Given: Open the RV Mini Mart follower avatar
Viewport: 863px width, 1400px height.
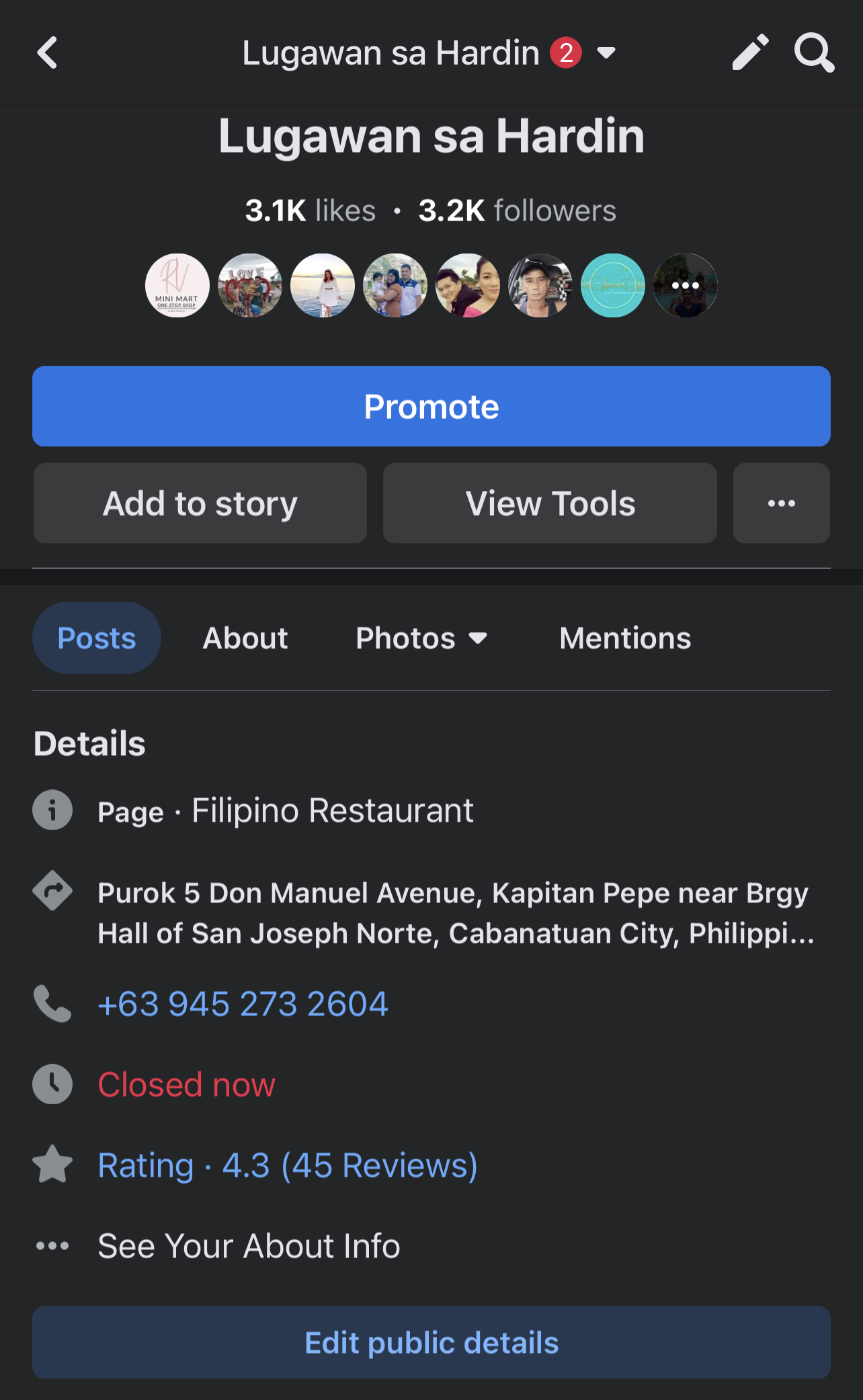Looking at the screenshot, I should click(x=177, y=286).
